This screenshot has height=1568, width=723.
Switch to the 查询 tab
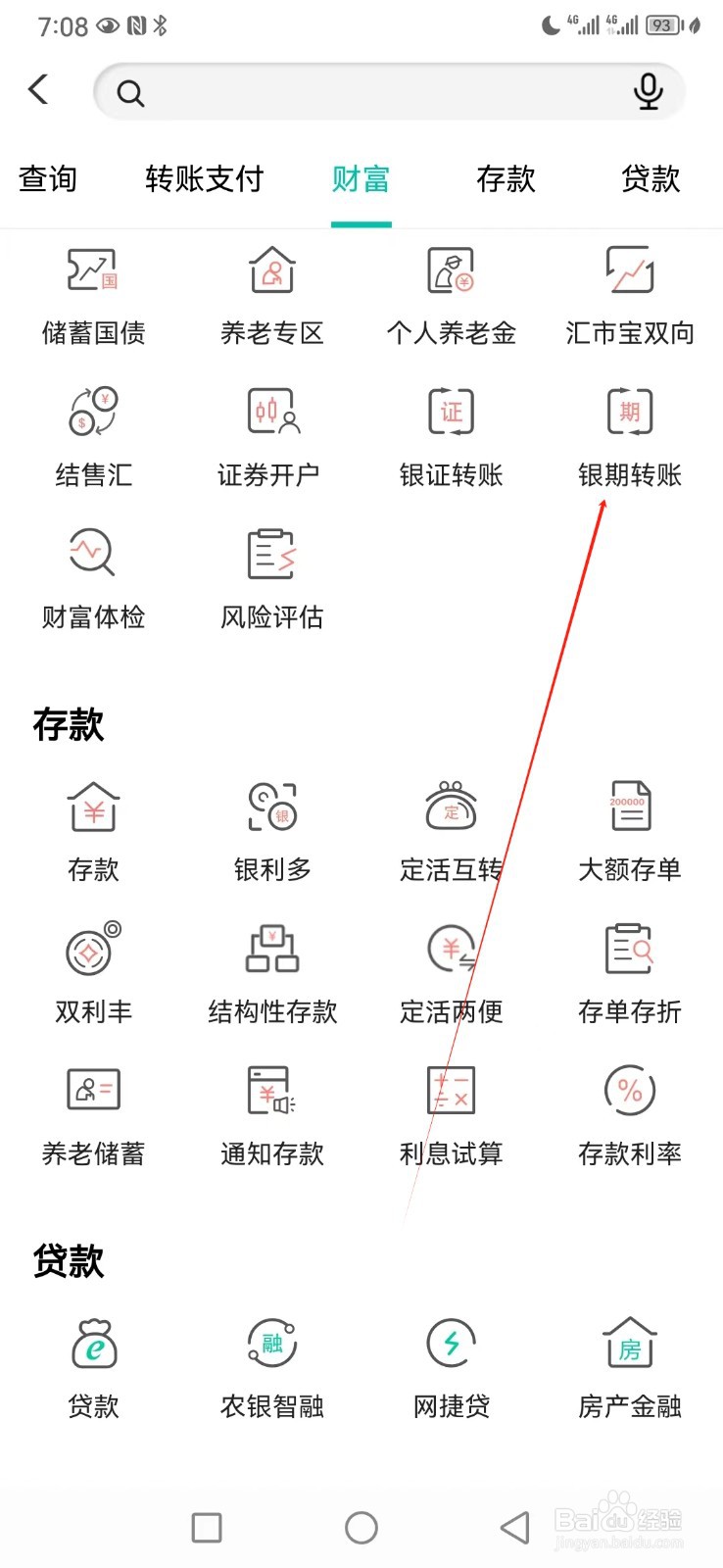(48, 179)
